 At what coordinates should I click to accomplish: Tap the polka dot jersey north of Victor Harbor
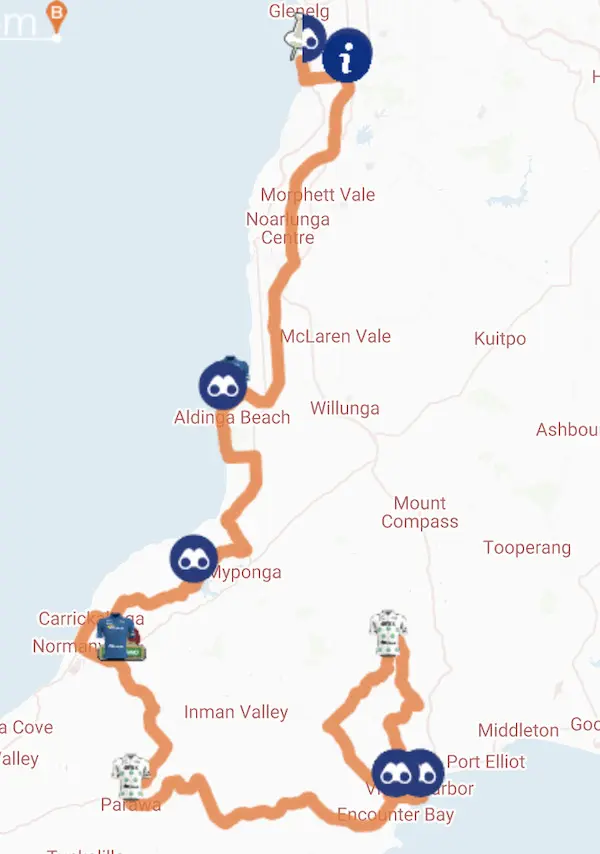pyautogui.click(x=388, y=634)
